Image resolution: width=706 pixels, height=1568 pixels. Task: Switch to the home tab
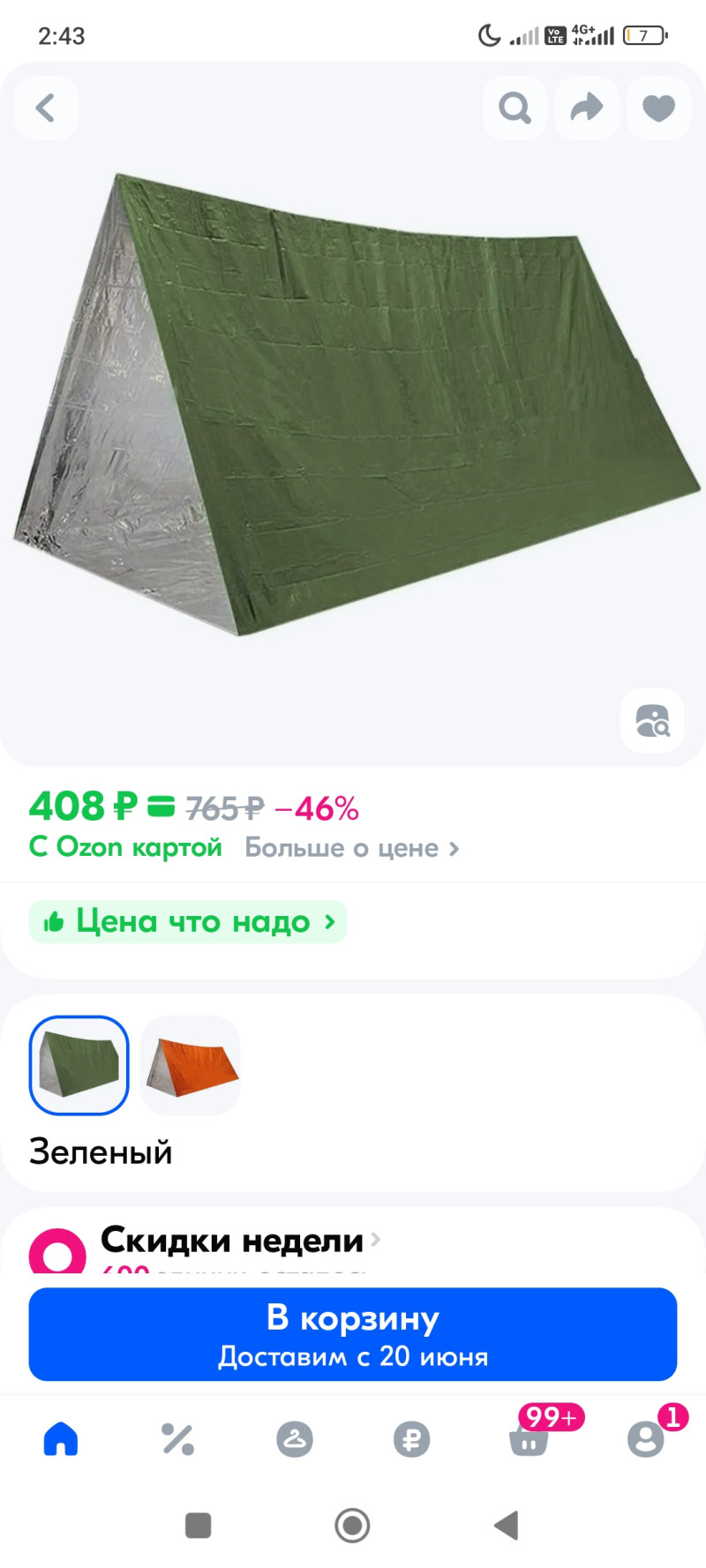[x=61, y=1439]
